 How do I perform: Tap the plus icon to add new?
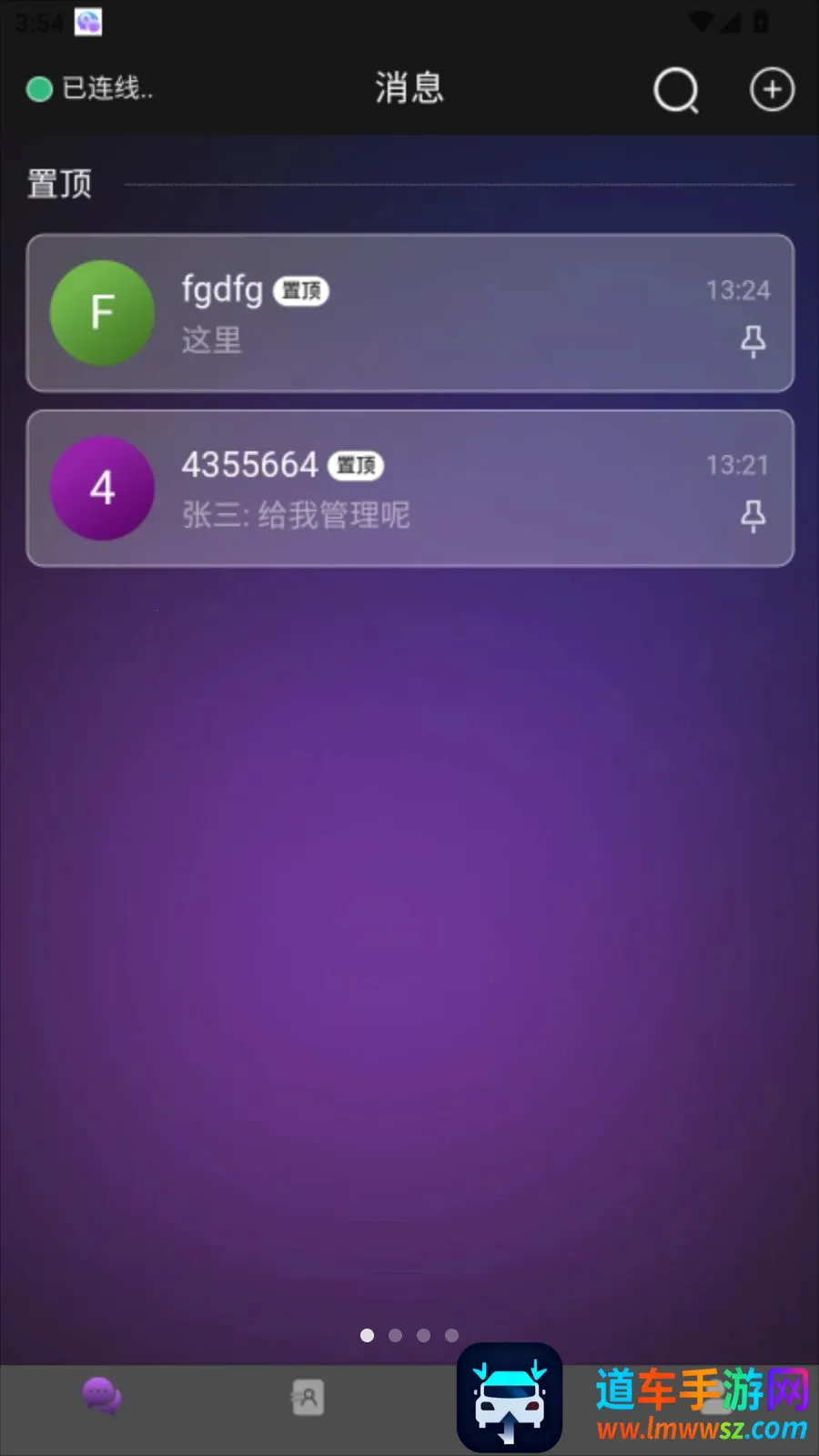click(x=772, y=89)
